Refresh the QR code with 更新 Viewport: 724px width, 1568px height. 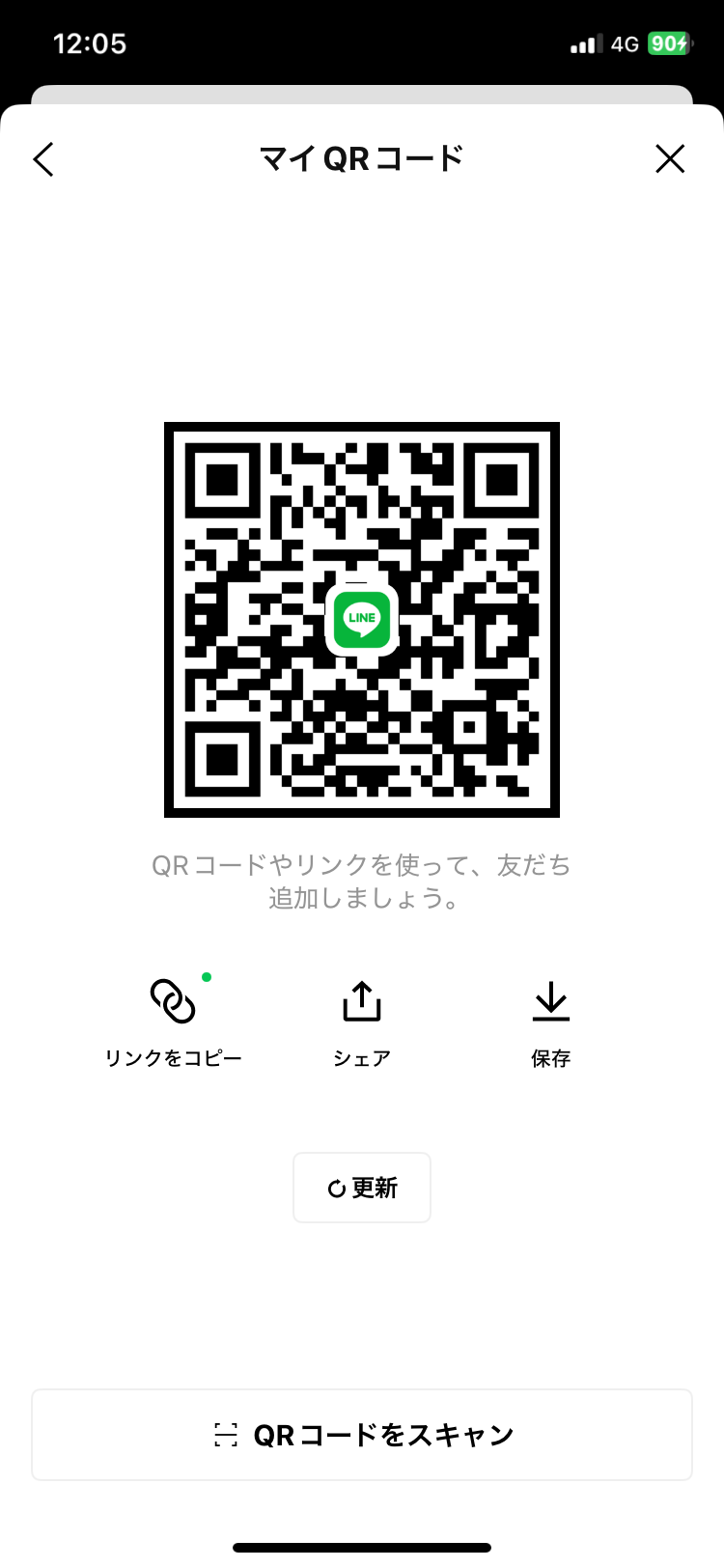[362, 1188]
